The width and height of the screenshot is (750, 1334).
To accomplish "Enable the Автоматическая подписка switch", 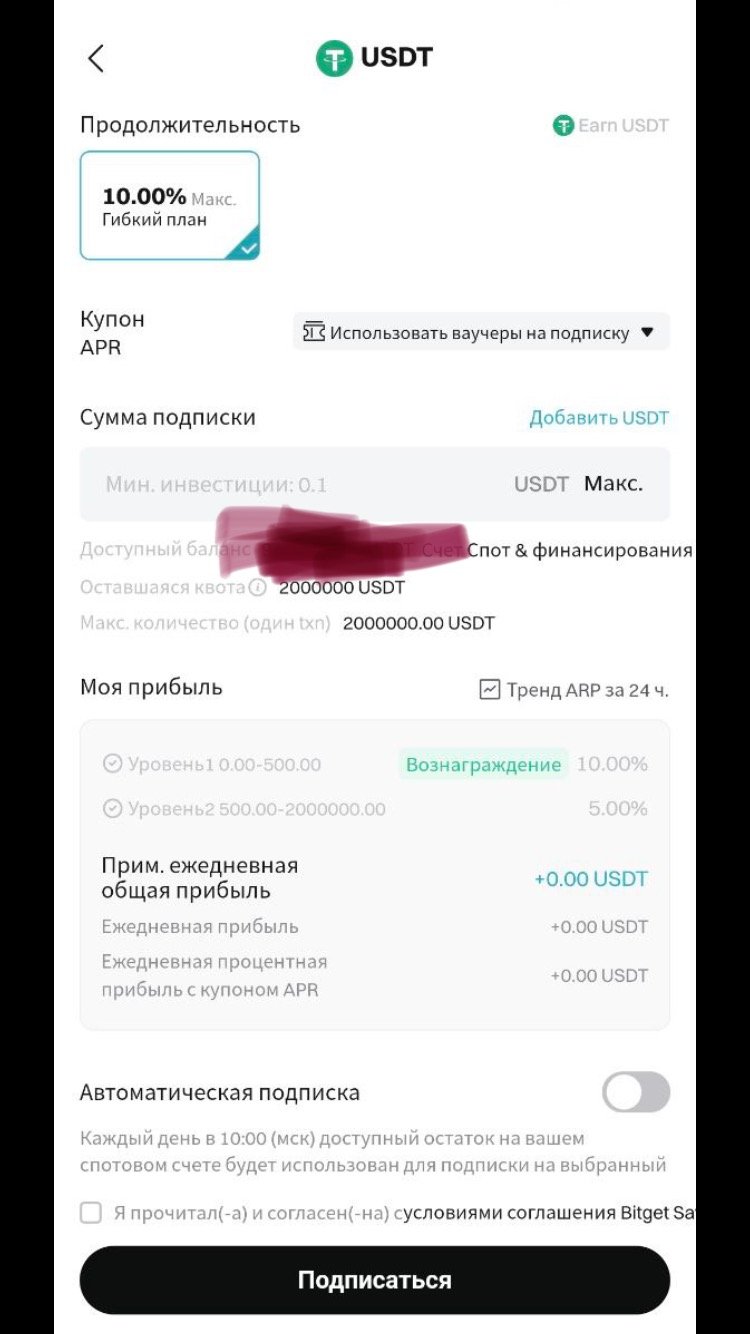I will 635,1092.
